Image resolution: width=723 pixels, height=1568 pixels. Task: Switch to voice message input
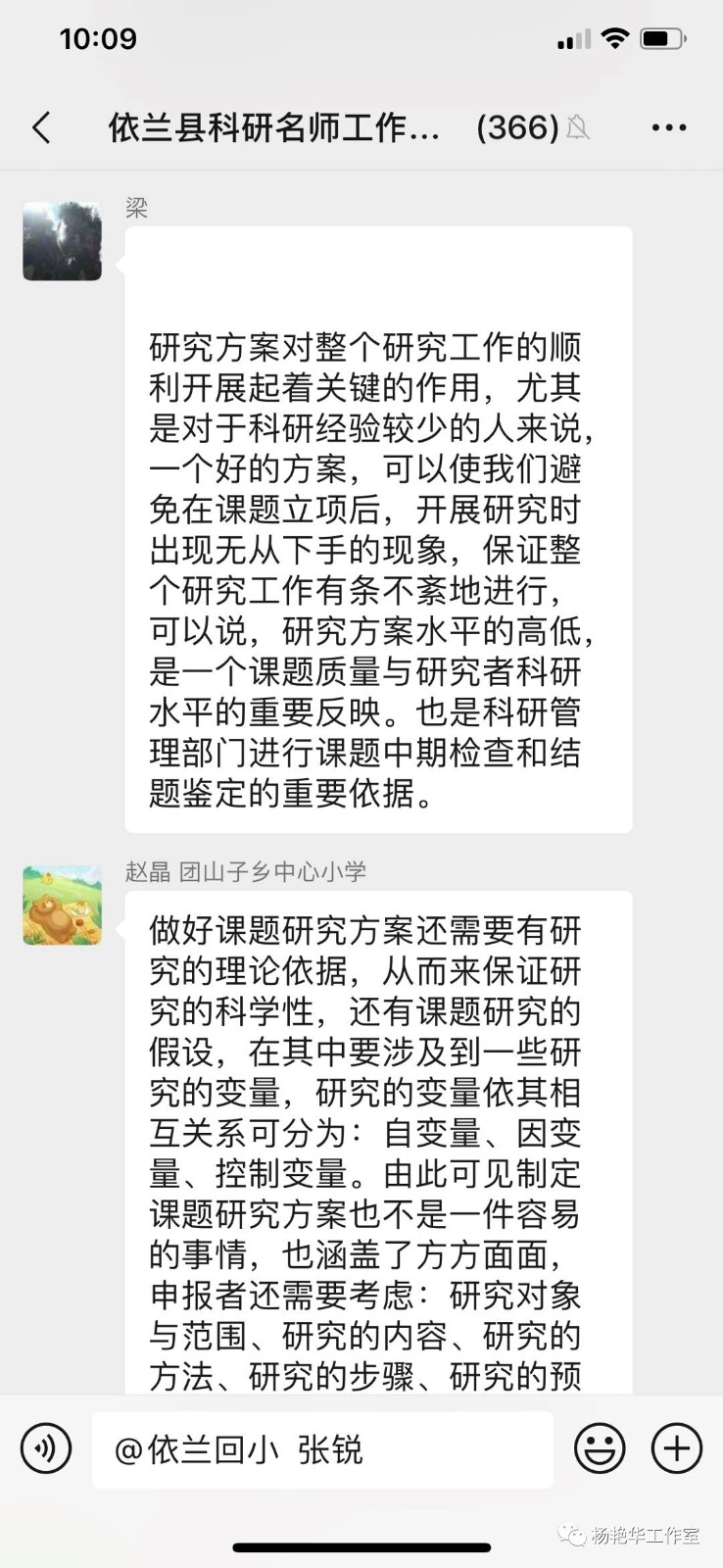point(46,1448)
